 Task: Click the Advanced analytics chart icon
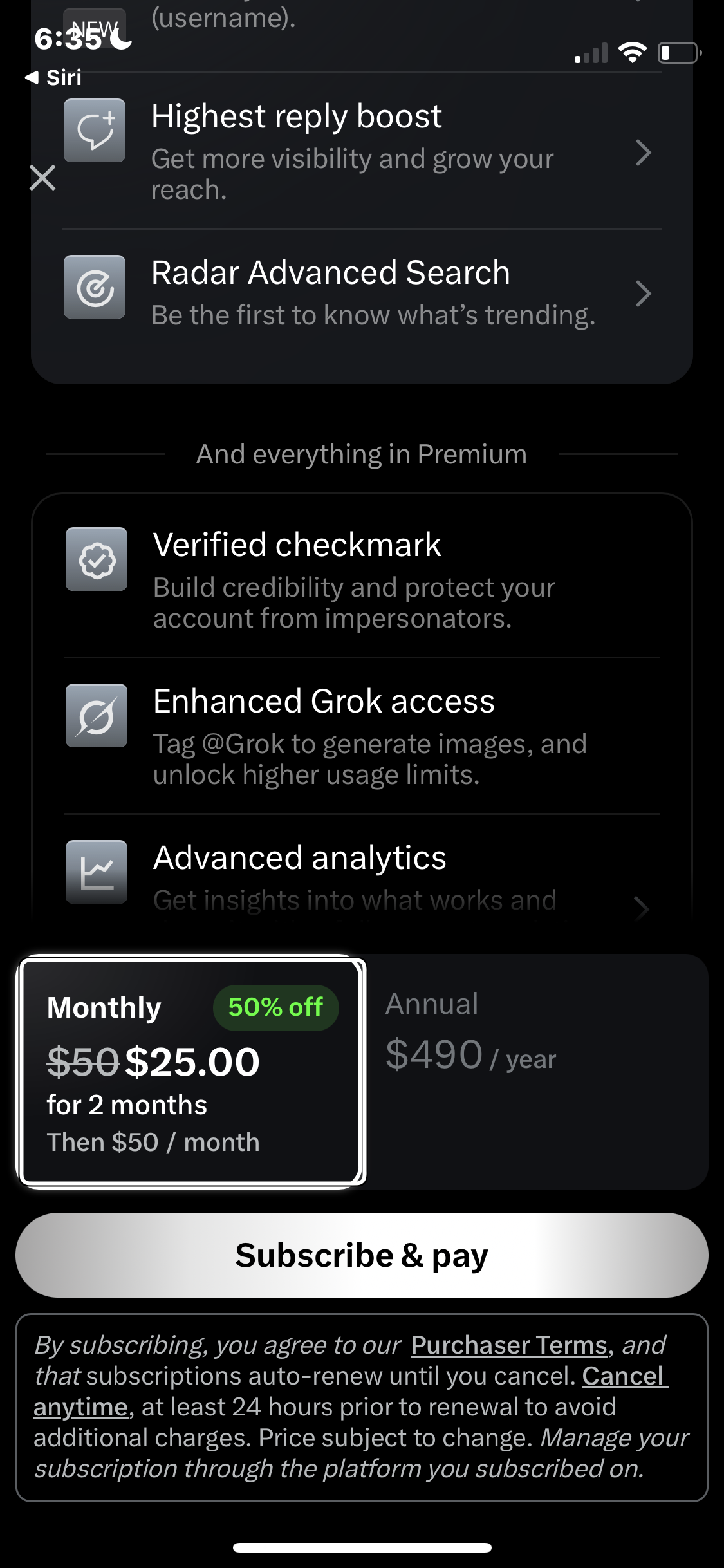coord(97,872)
